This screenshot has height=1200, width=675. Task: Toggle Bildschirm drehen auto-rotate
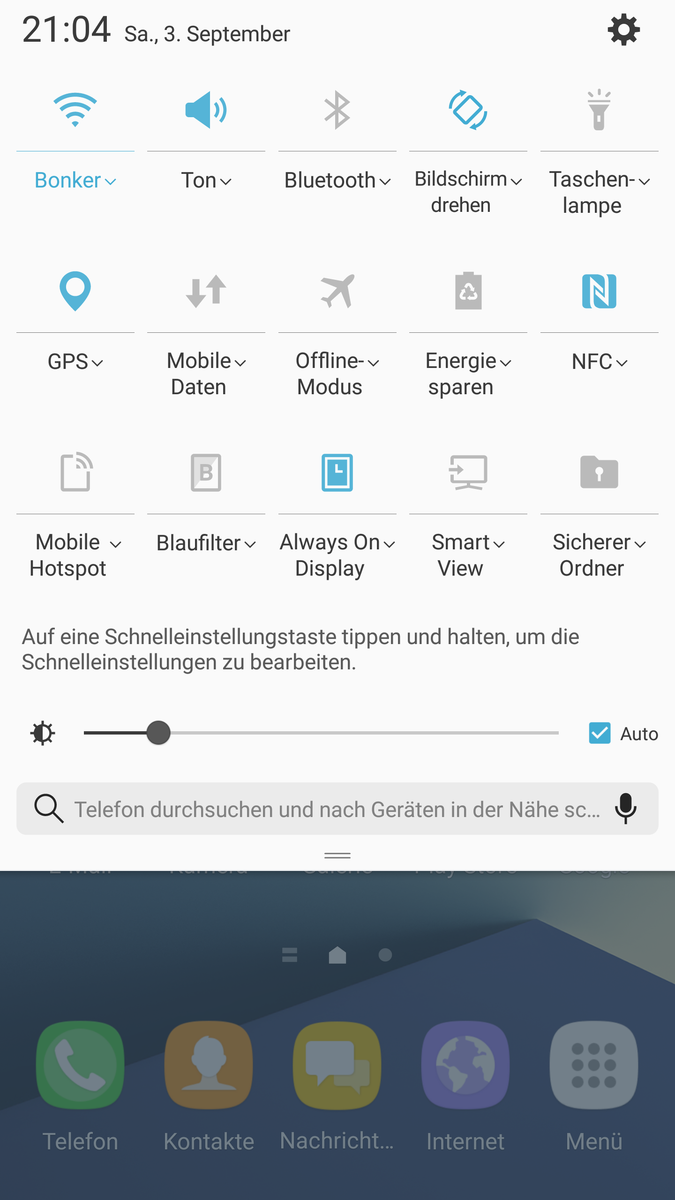[468, 109]
